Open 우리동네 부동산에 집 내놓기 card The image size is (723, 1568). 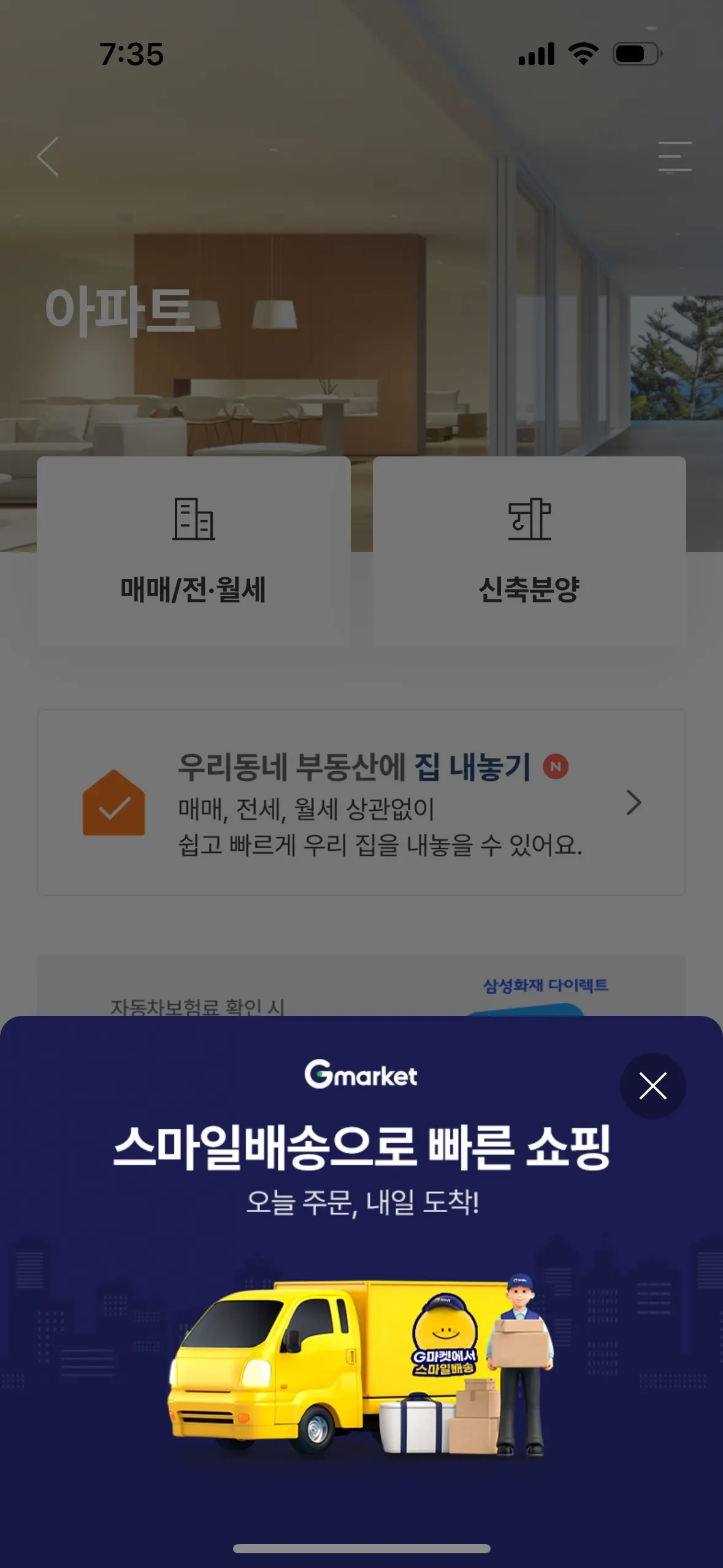(361, 802)
